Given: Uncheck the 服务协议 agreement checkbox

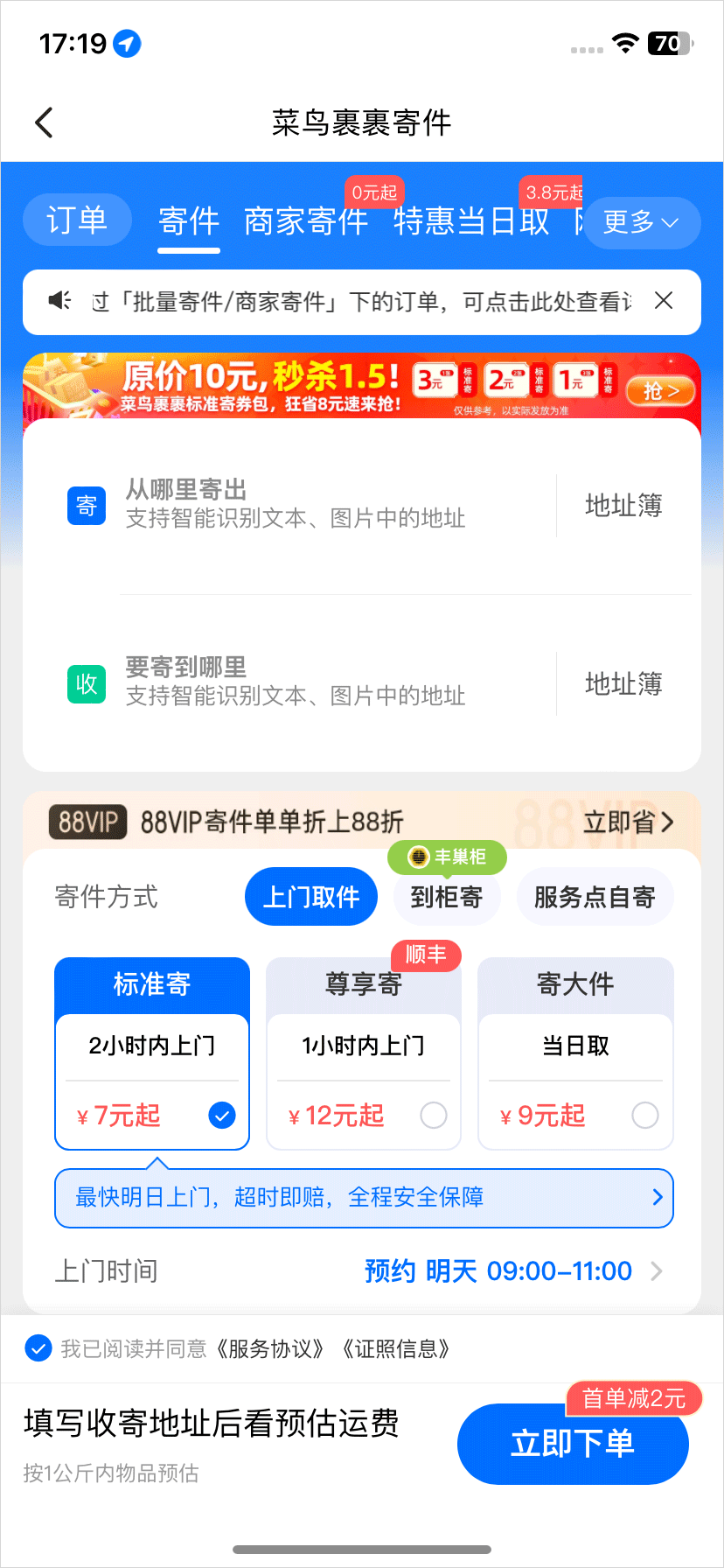Looking at the screenshot, I should click(38, 1348).
